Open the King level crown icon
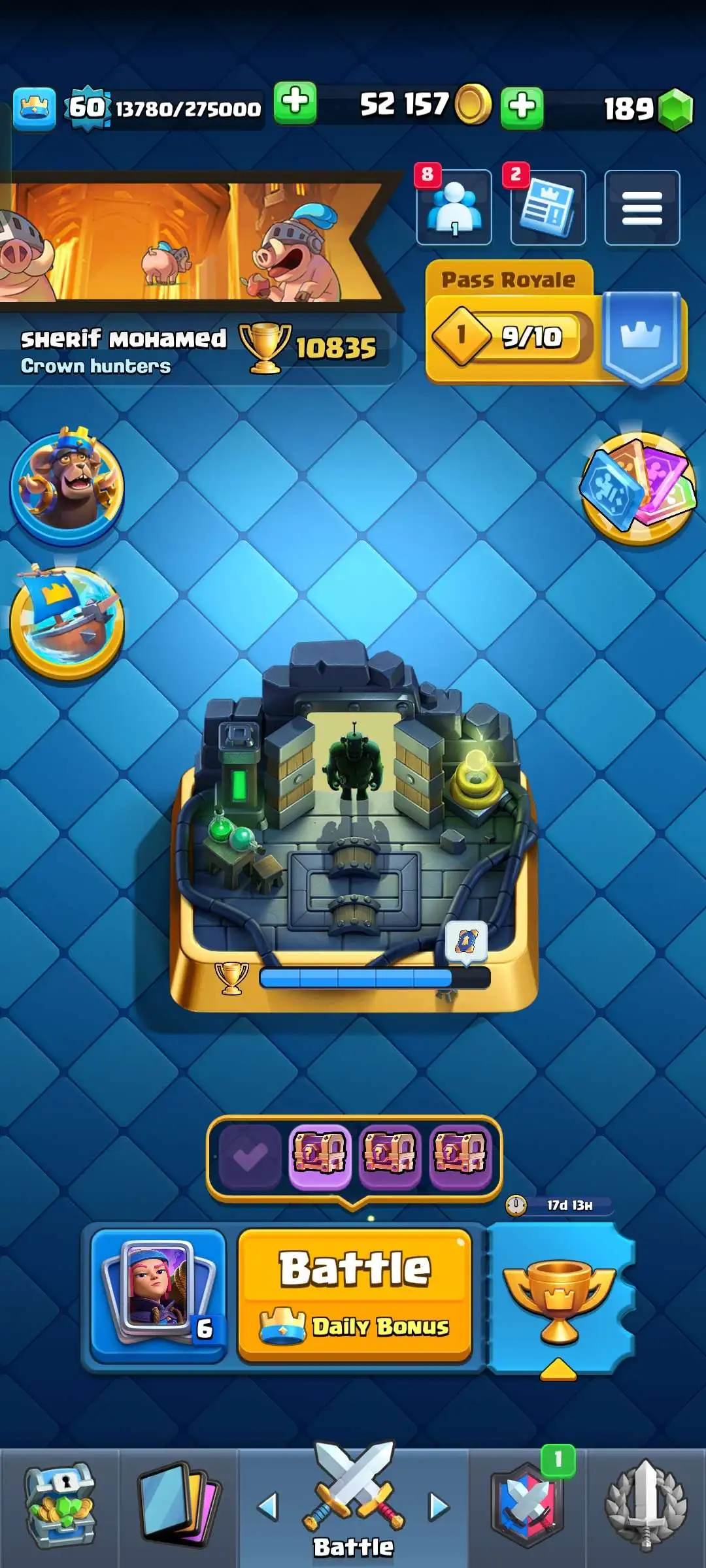Viewport: 706px width, 1568px height. pos(34,108)
